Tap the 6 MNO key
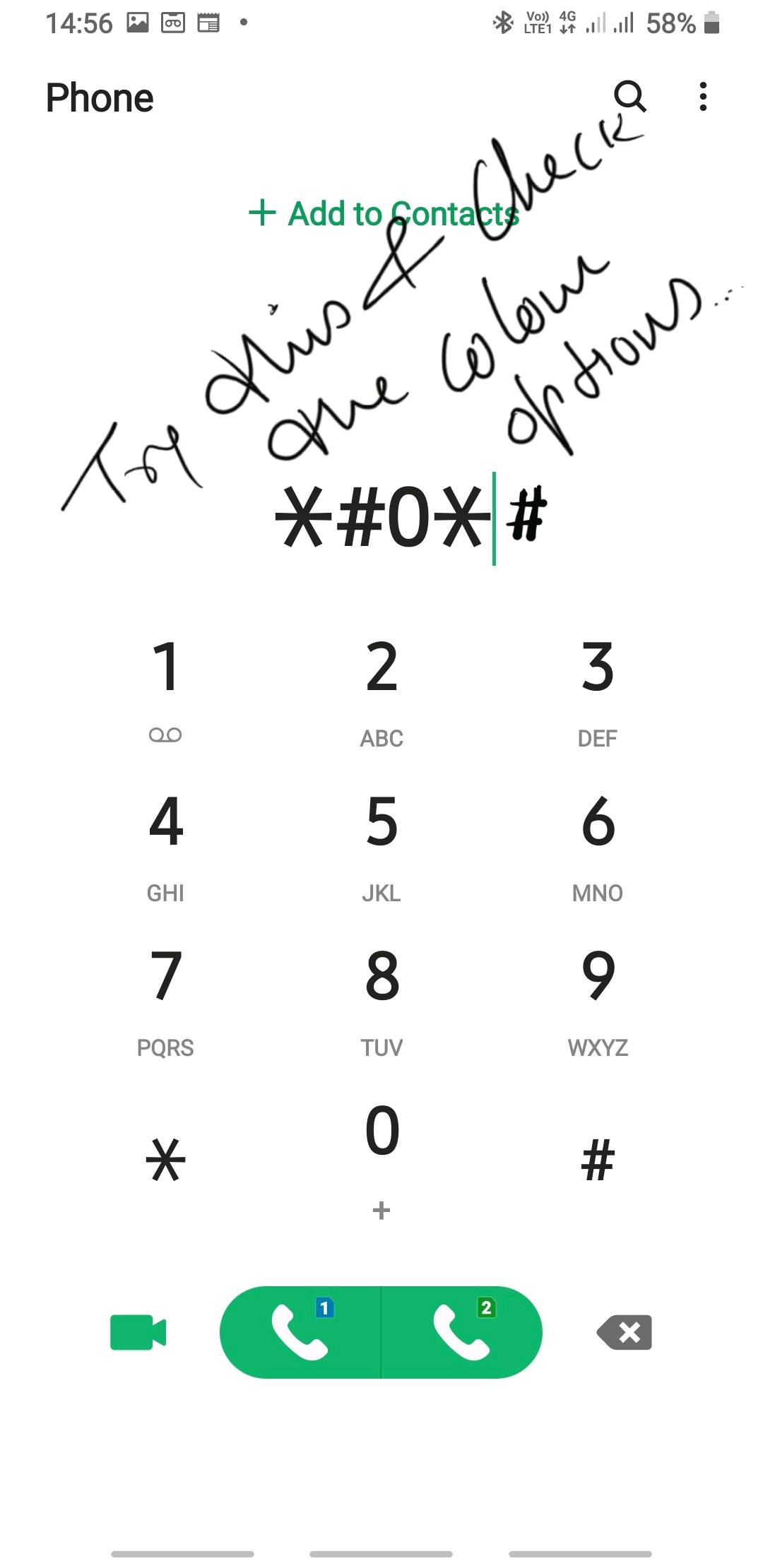 (598, 841)
